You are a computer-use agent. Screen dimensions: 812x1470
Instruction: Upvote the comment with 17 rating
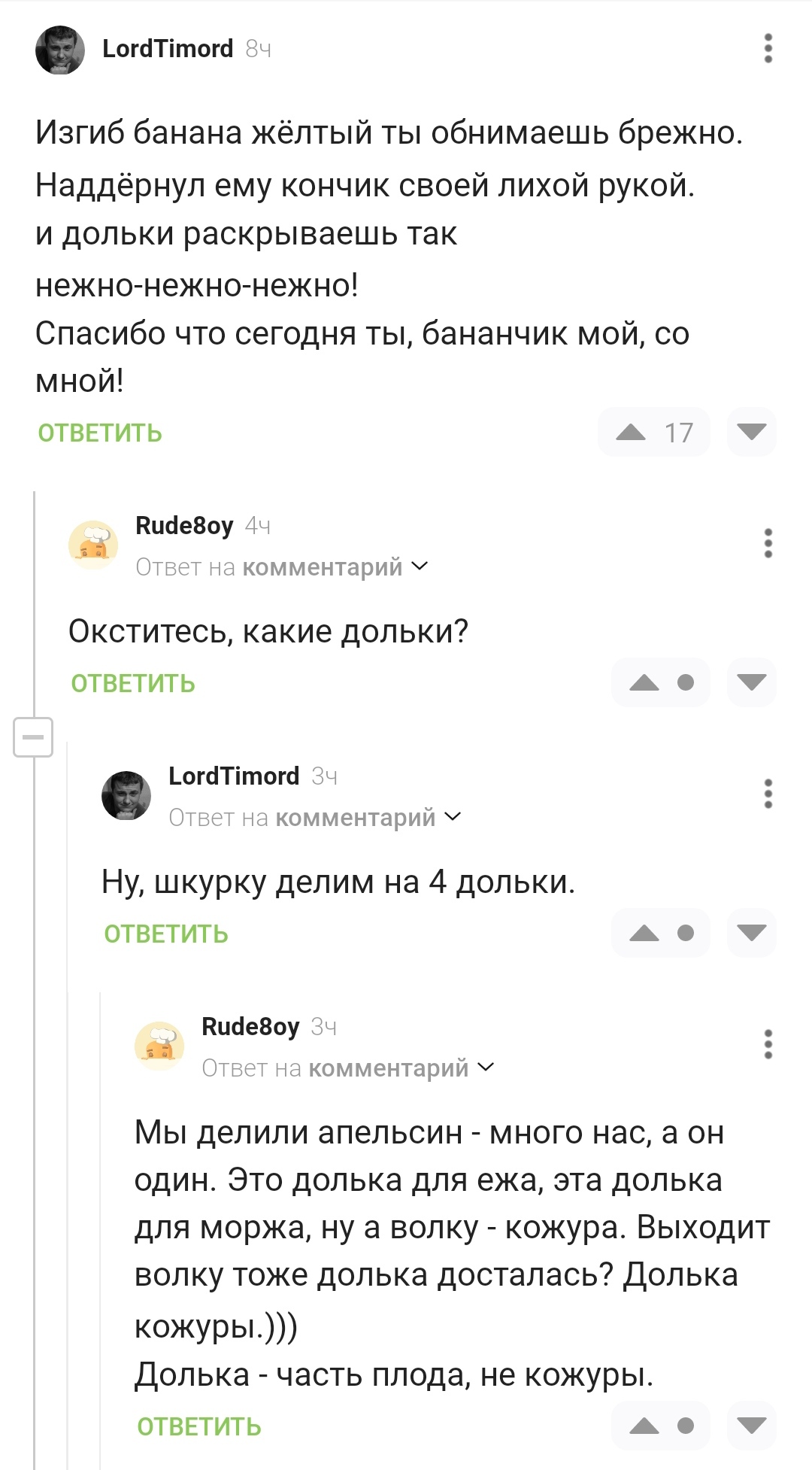pyautogui.click(x=631, y=433)
